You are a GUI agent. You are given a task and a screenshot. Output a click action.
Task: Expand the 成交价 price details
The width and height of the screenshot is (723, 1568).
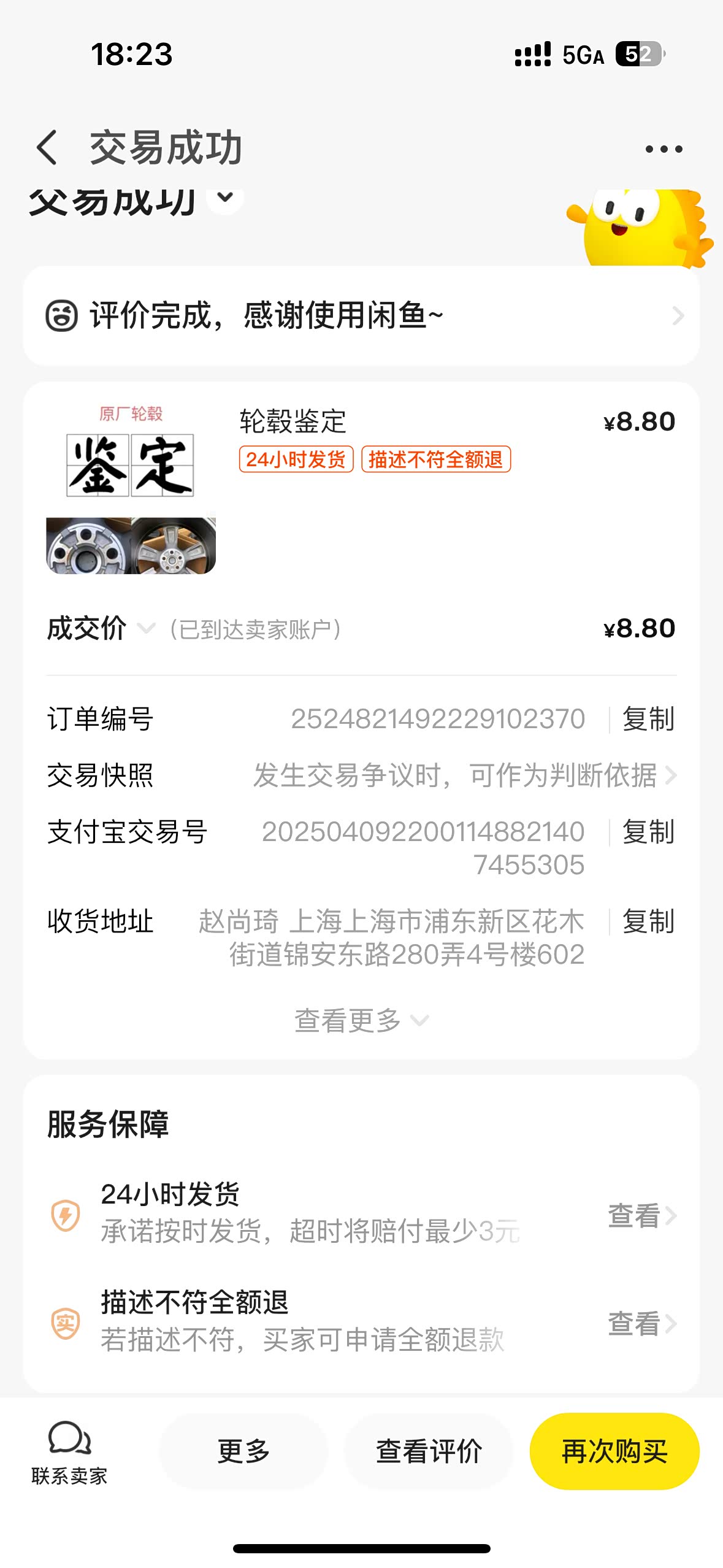point(145,628)
